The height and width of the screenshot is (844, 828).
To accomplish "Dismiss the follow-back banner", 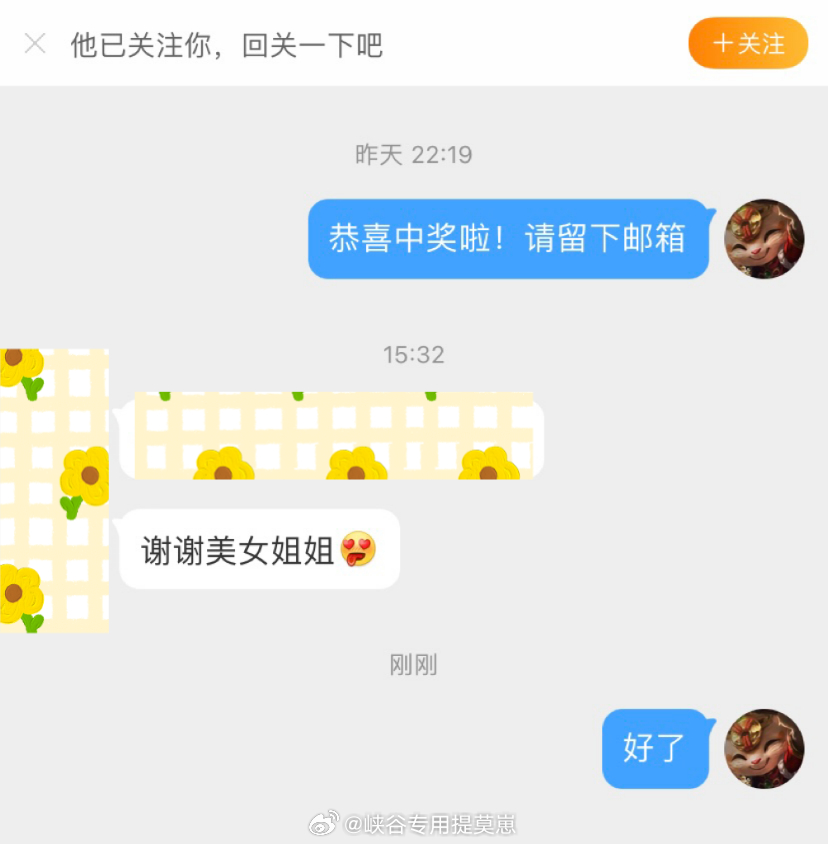I will pos(35,43).
